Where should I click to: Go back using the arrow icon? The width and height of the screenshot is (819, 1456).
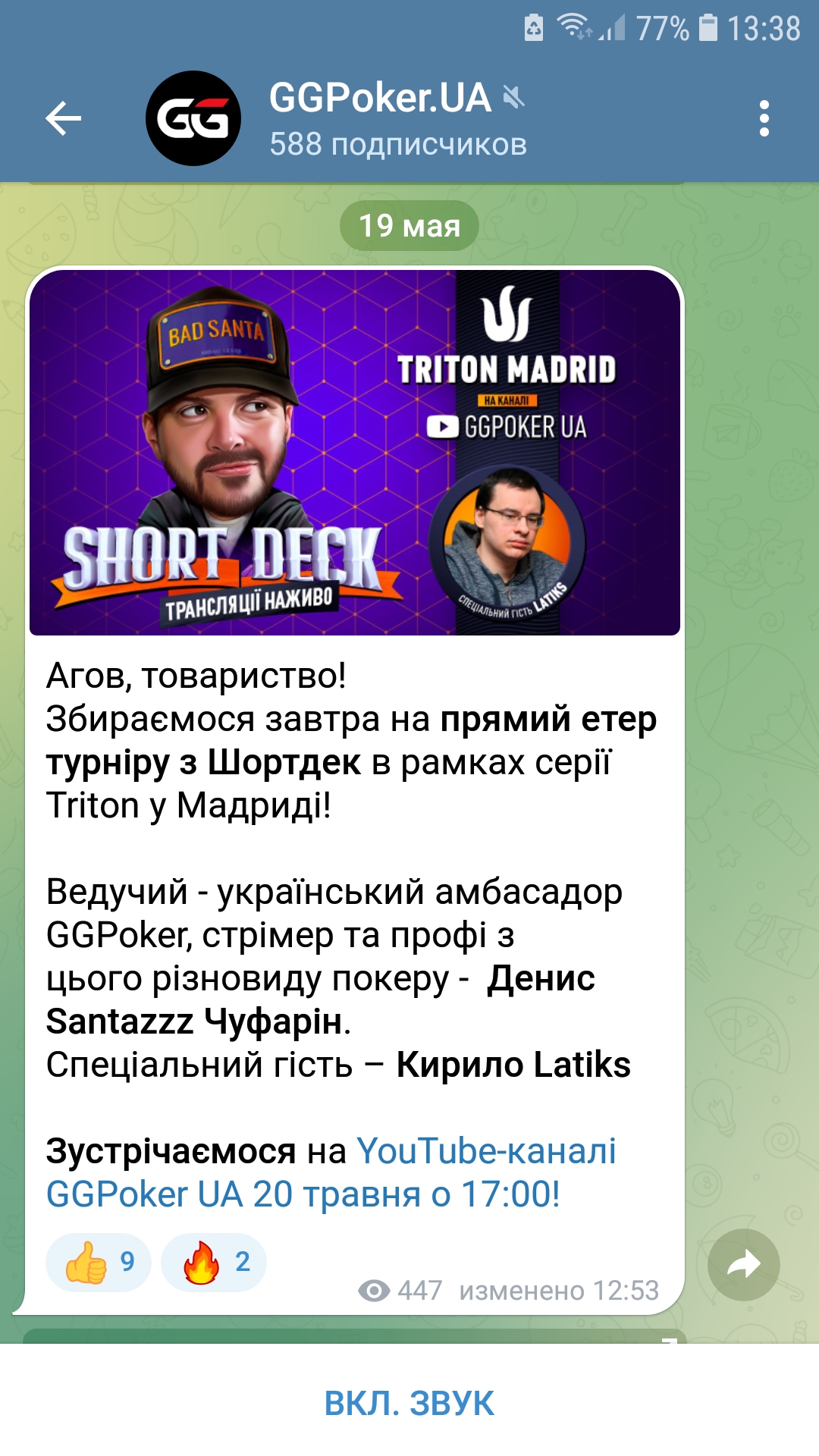point(64,118)
